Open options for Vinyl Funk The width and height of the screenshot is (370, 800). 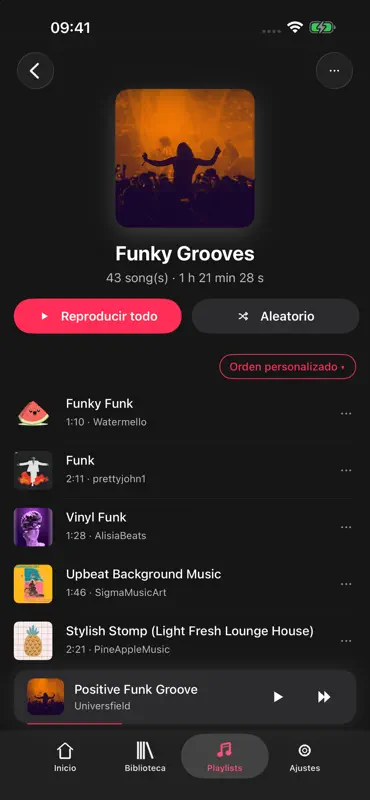pos(346,527)
